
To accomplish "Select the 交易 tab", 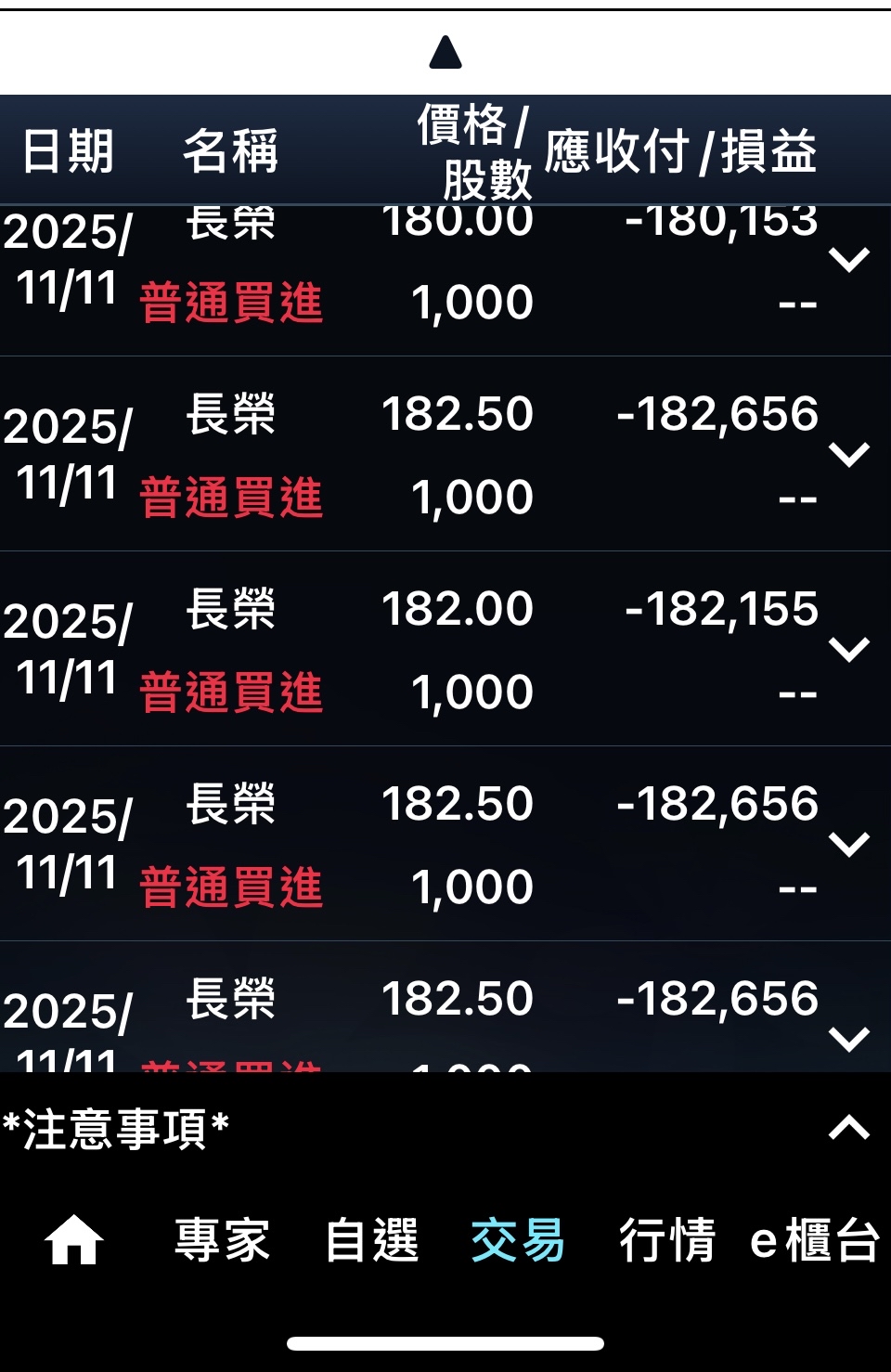I will point(518,1240).
